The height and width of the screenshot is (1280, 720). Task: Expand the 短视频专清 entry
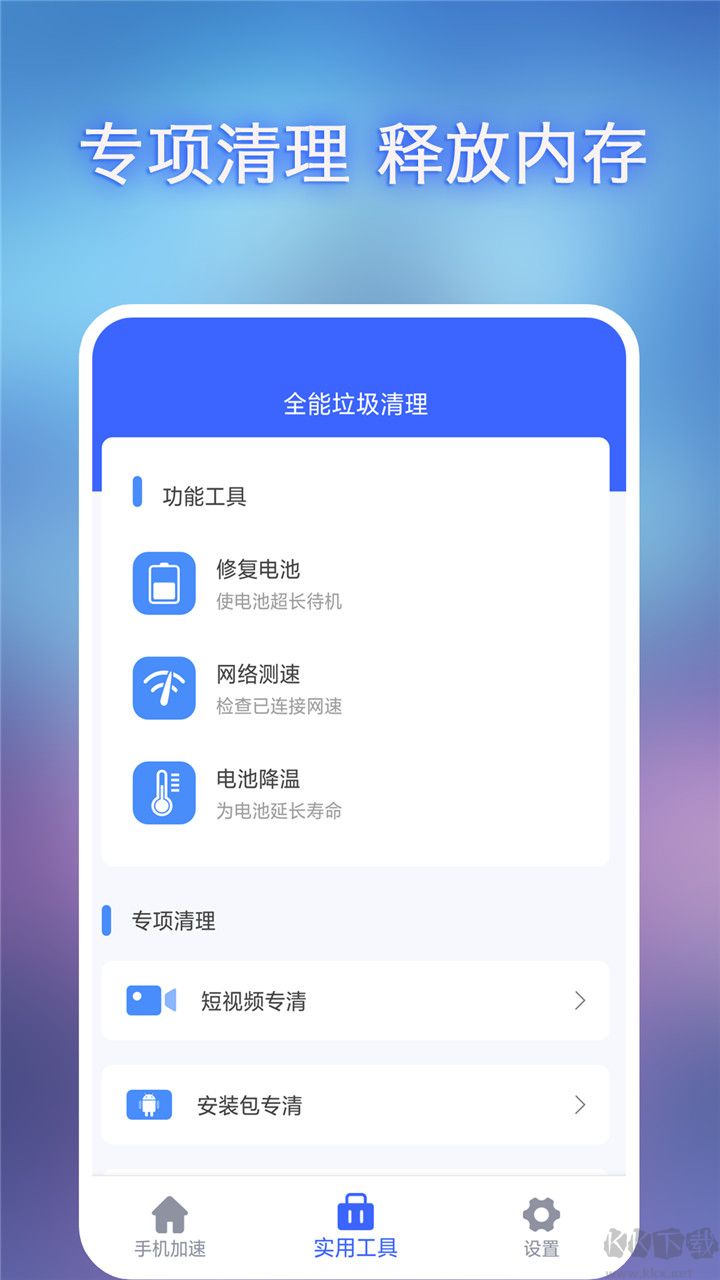[x=355, y=1000]
